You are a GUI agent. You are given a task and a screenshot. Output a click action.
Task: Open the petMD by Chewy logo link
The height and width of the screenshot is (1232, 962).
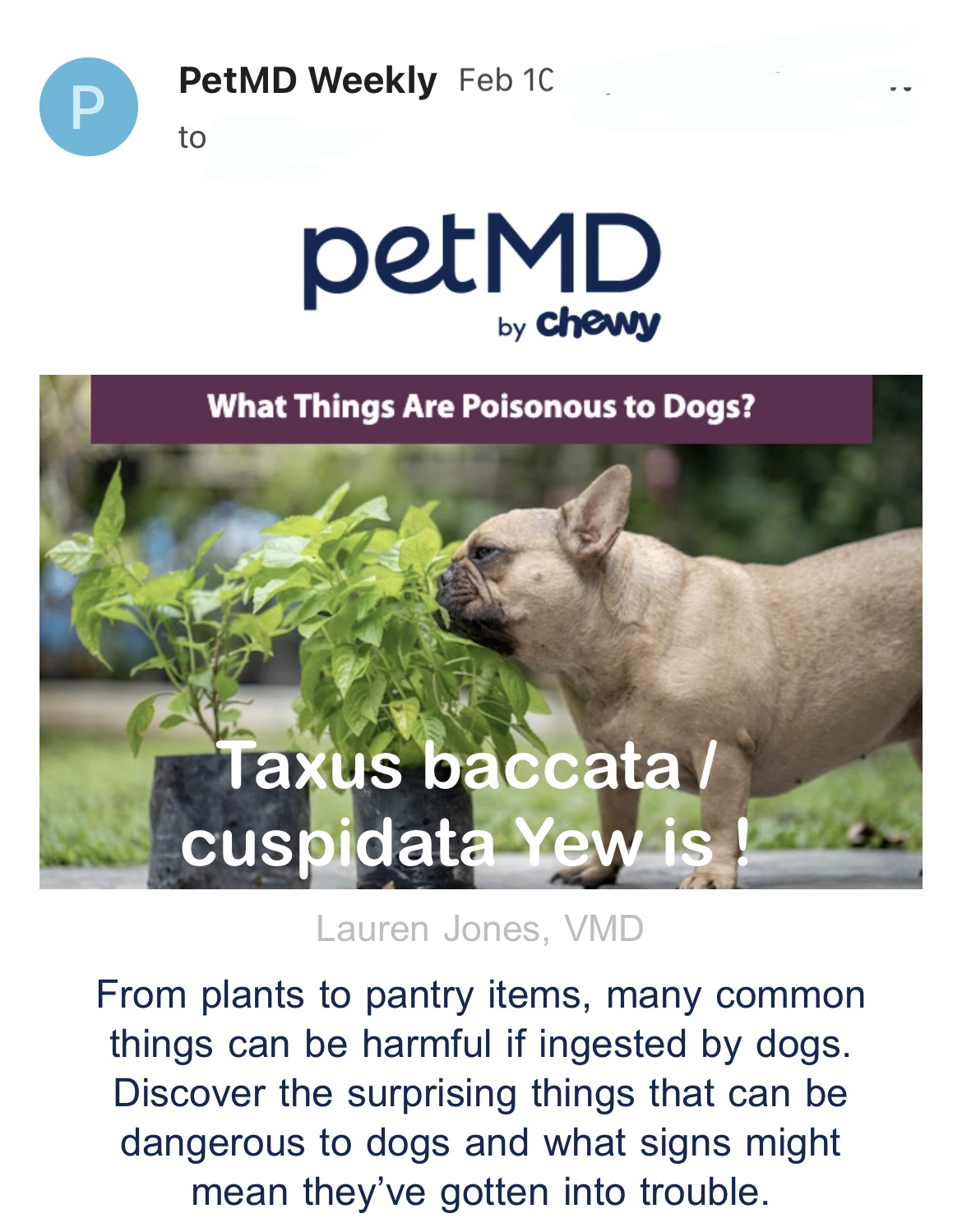[481, 275]
